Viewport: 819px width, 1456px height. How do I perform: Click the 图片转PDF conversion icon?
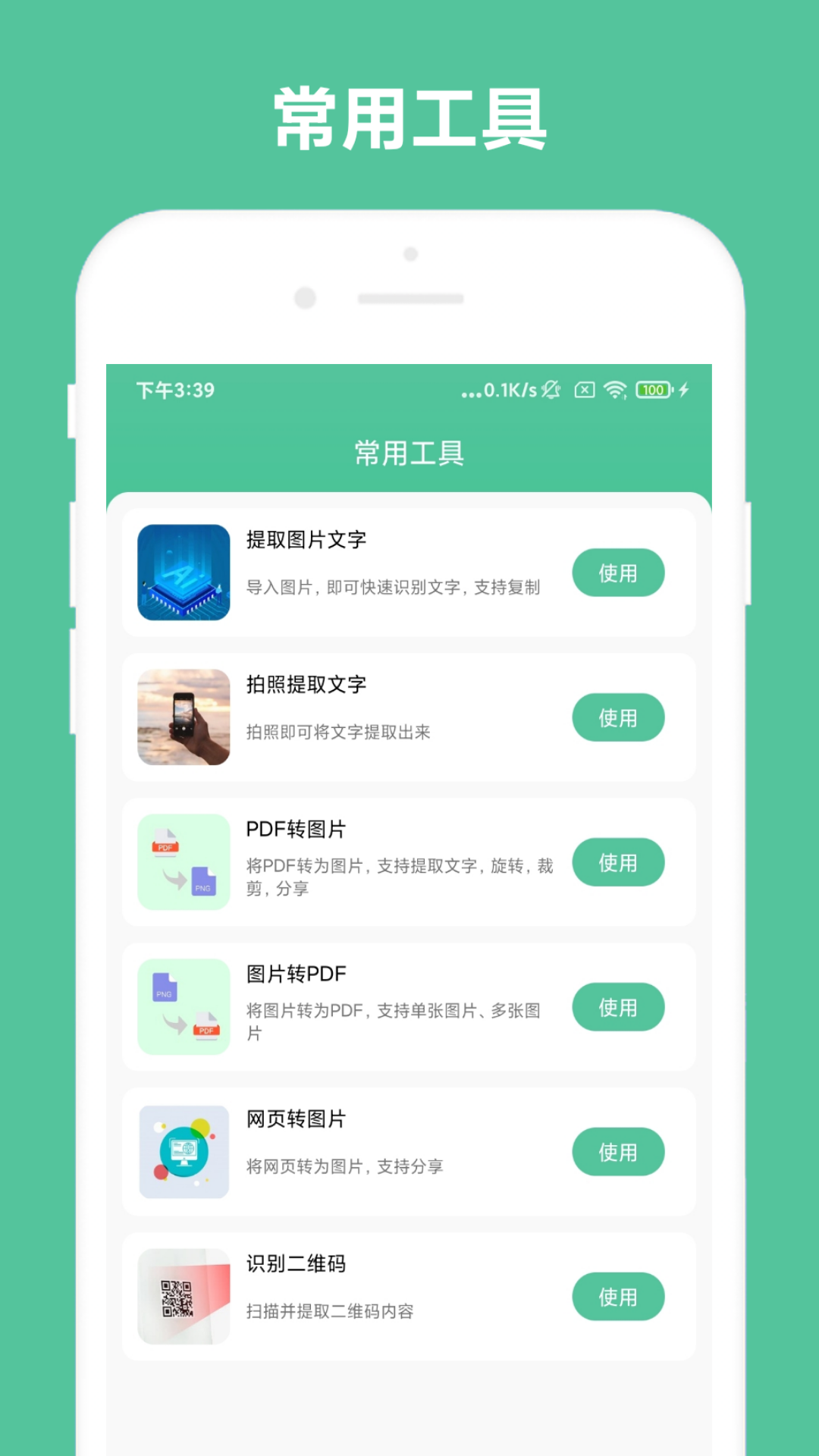click(x=183, y=1006)
